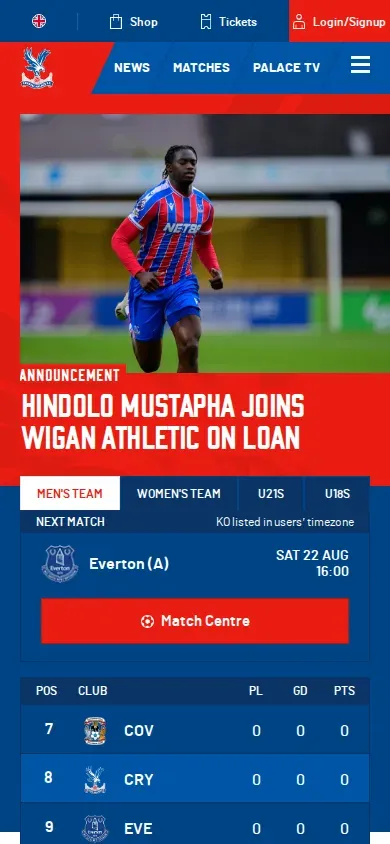Tap Login/Signup button

click(x=339, y=21)
